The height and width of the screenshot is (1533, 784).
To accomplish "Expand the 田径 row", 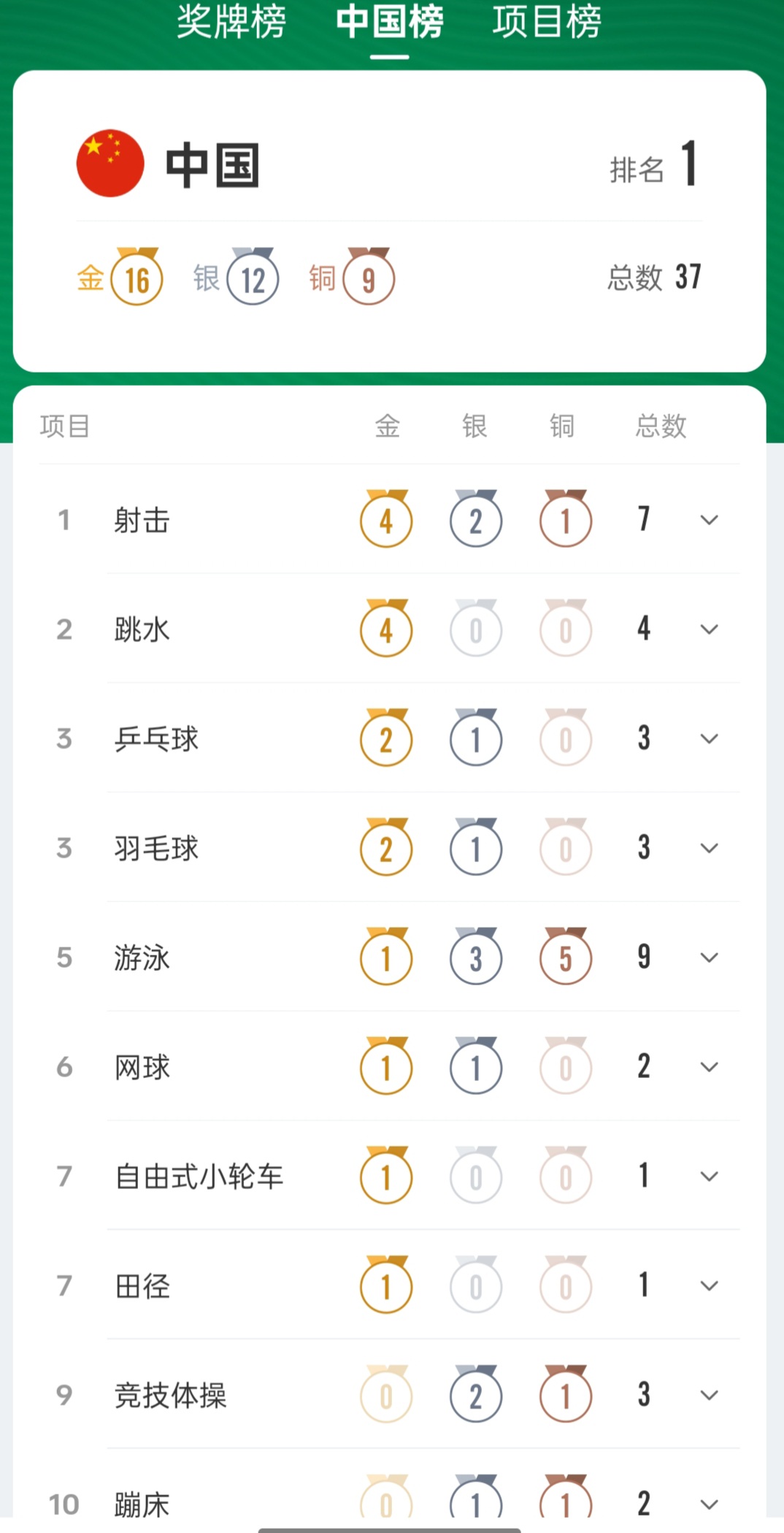I will pos(709,1285).
